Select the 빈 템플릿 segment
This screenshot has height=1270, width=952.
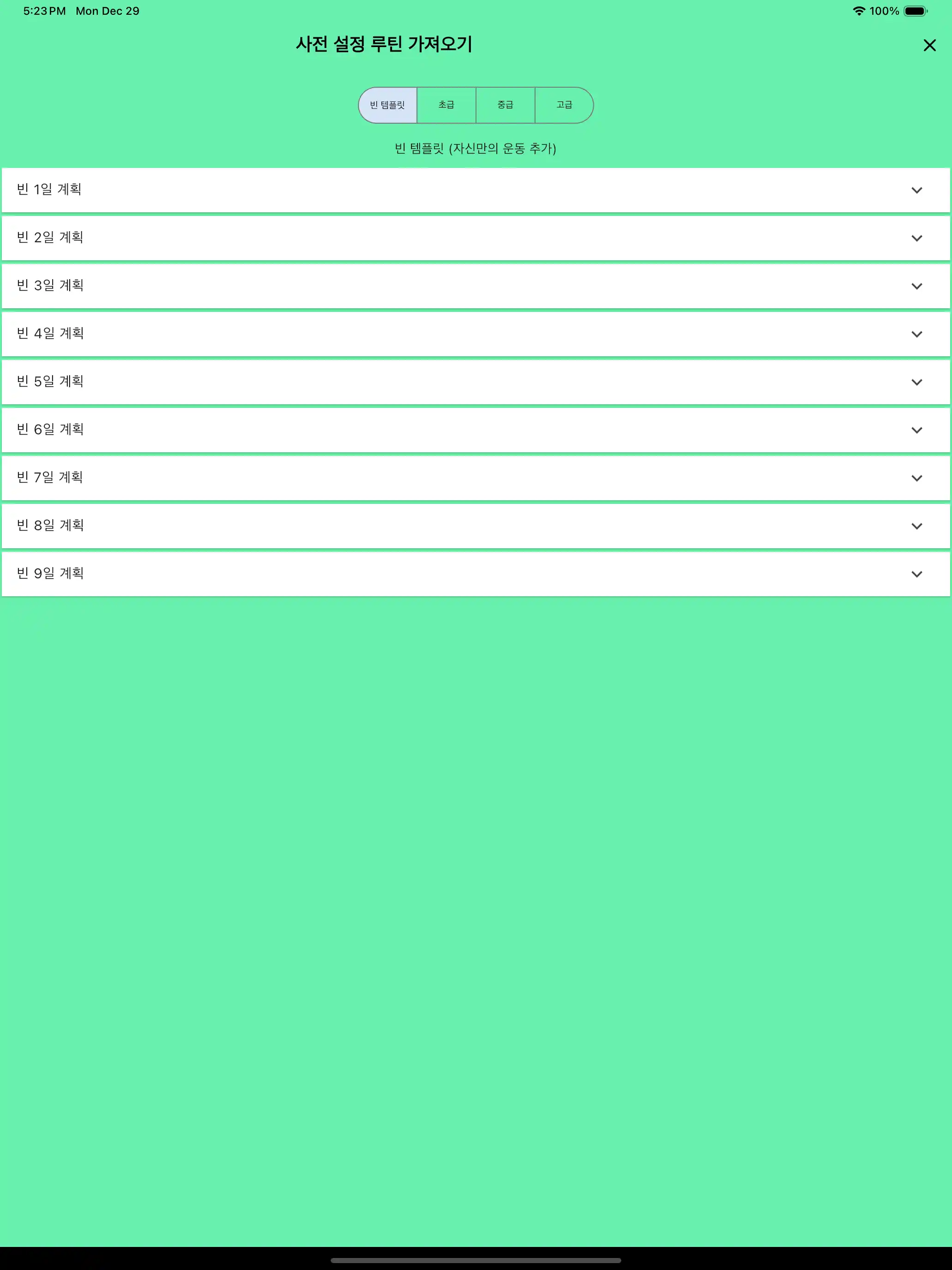(388, 105)
